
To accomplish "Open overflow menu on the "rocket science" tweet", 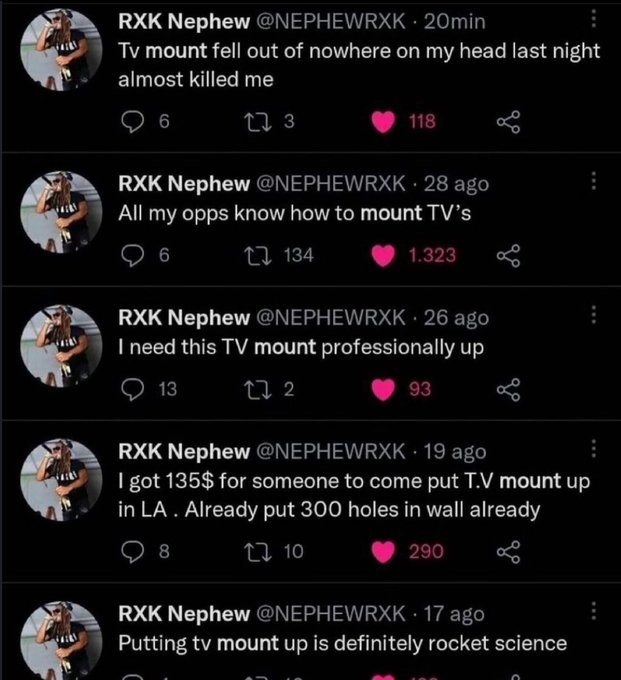I will [595, 611].
